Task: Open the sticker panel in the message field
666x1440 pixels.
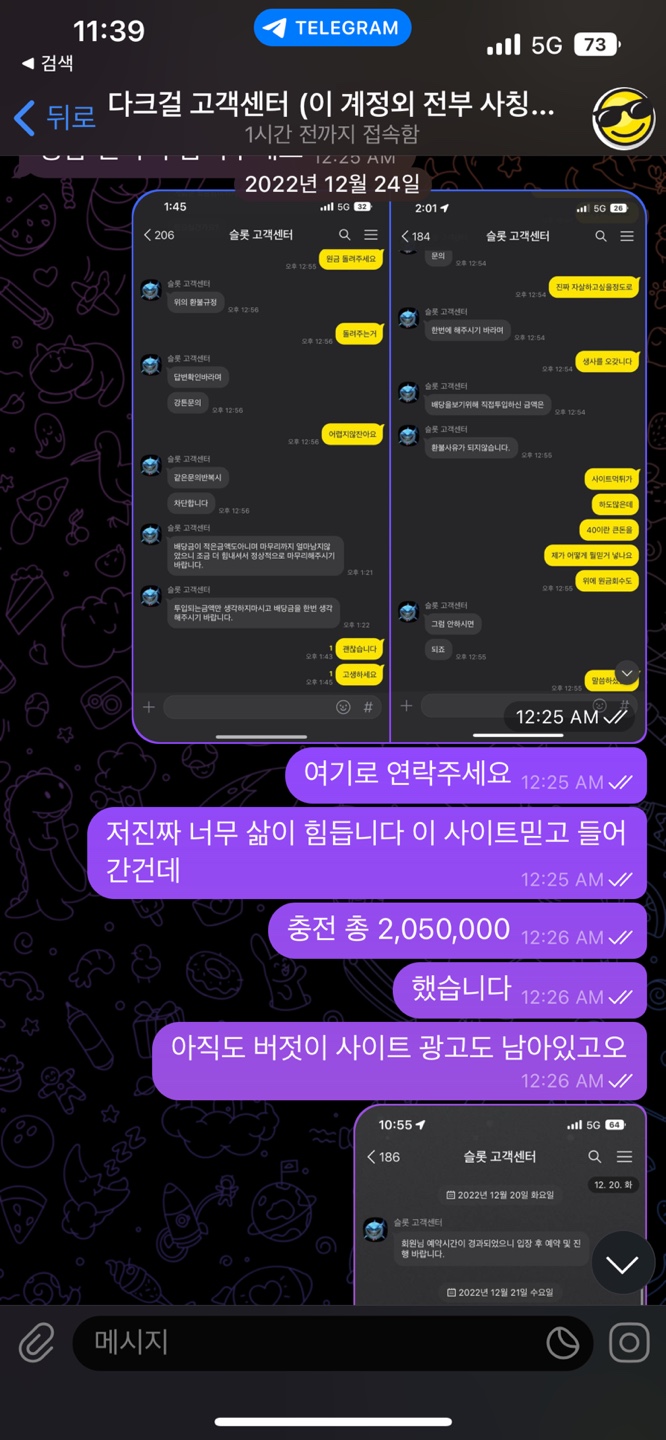Action: click(x=563, y=1342)
